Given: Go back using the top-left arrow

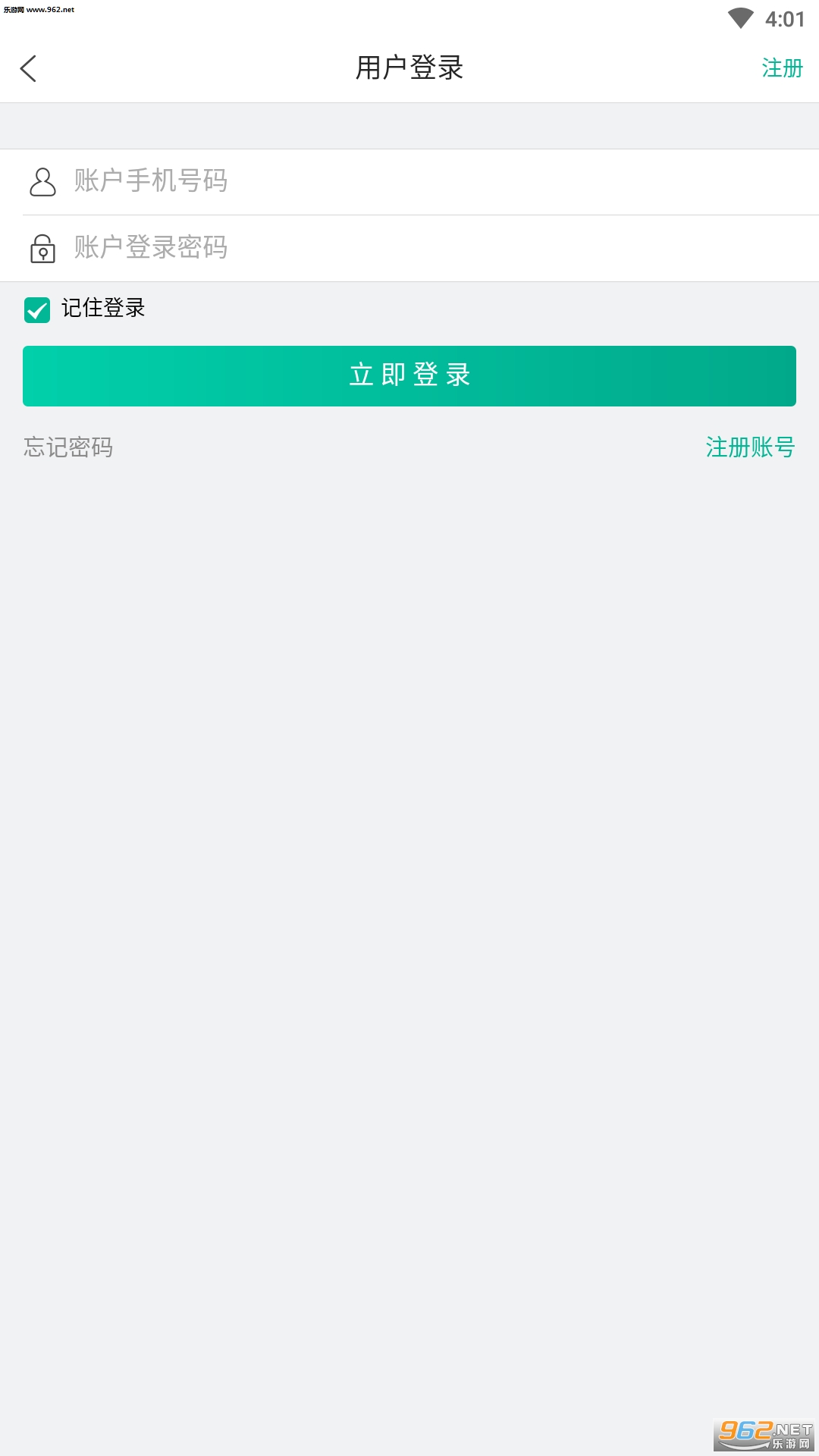Looking at the screenshot, I should pos(28,68).
